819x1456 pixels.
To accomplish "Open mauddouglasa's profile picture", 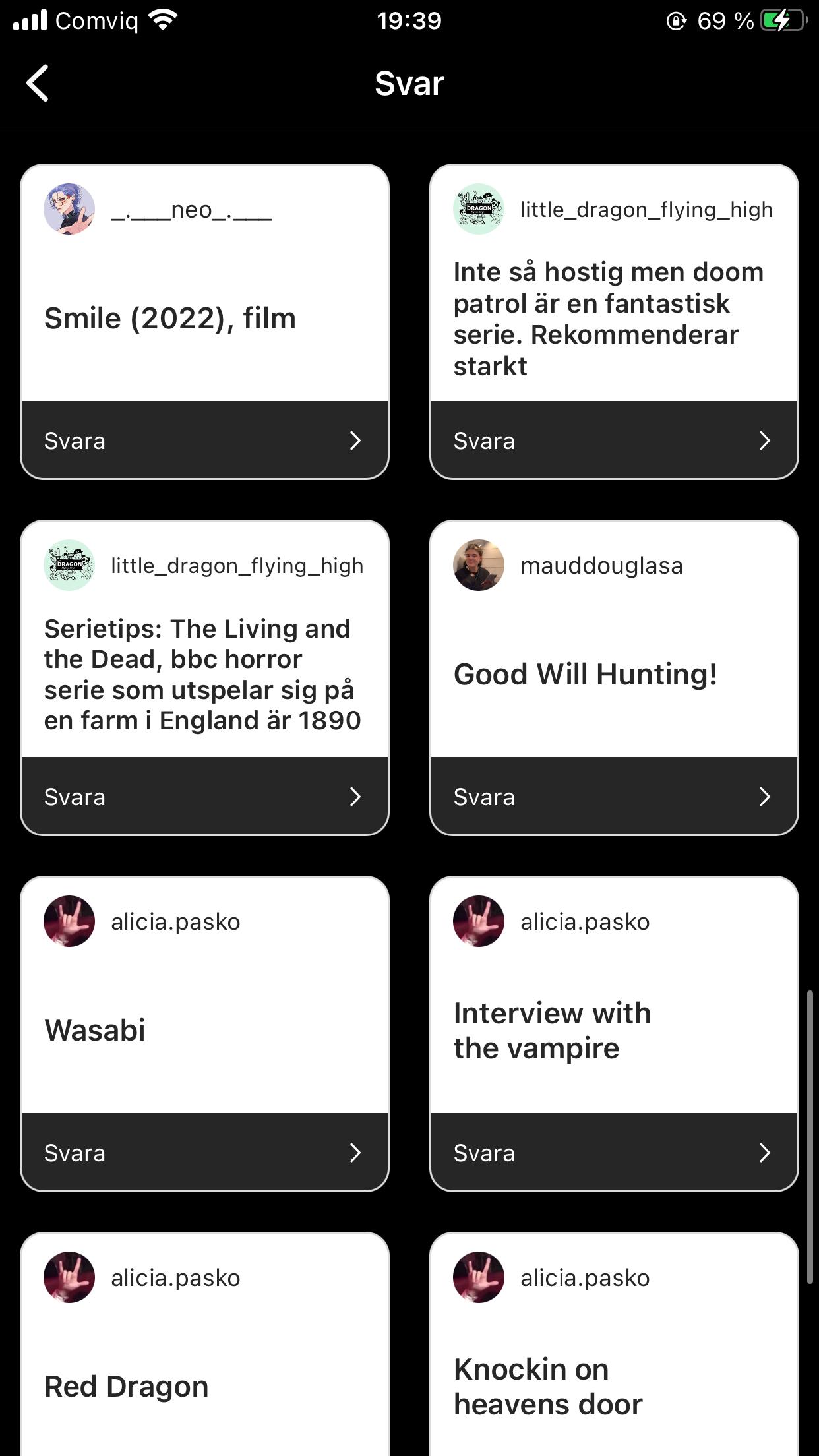I will (x=479, y=565).
